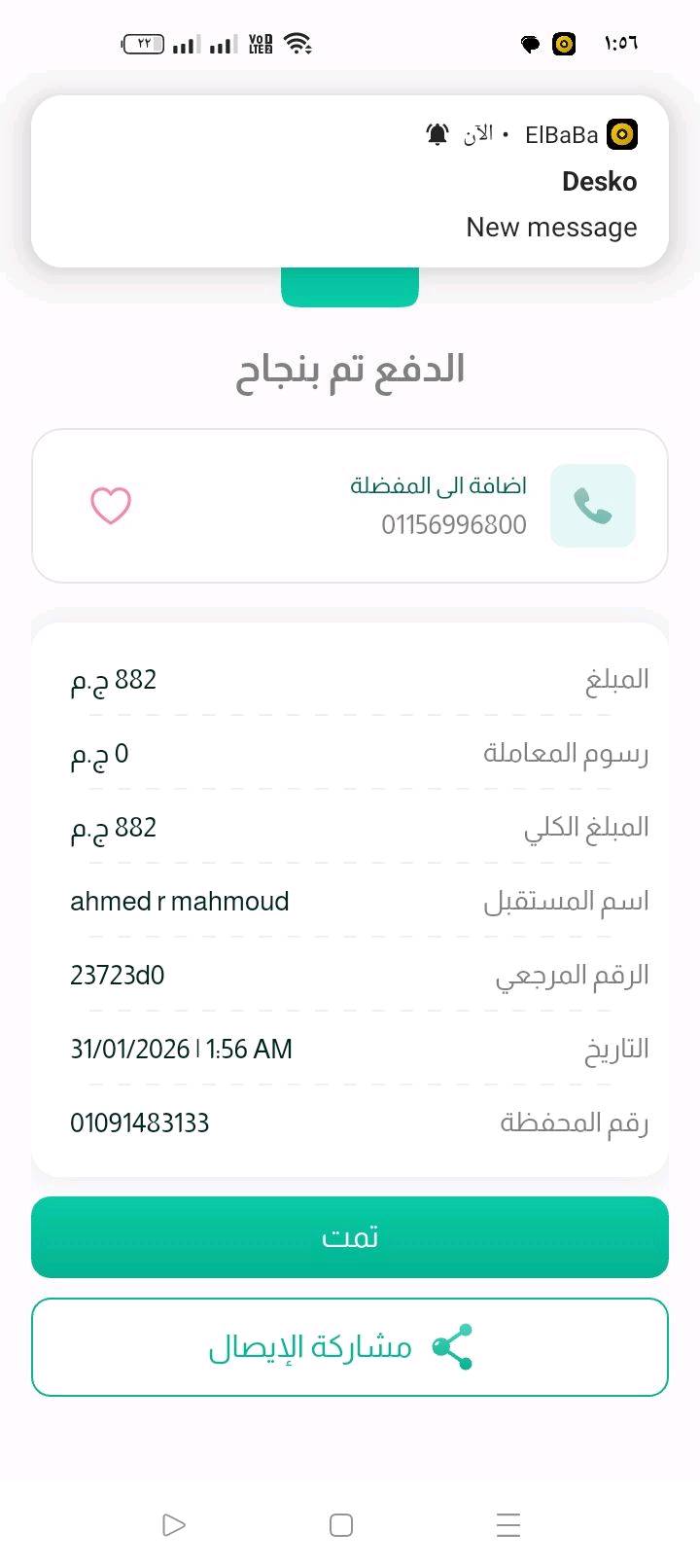The width and height of the screenshot is (700, 1568).
Task: Tap the green تمت done button
Action: 350,1237
